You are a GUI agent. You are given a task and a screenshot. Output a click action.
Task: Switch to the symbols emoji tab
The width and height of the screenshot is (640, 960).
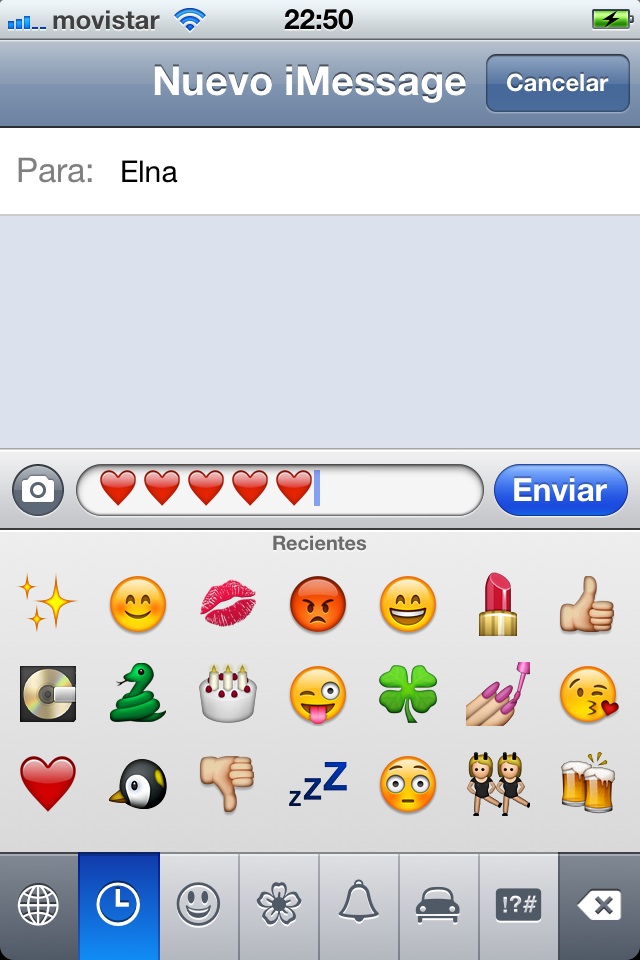[x=518, y=906]
